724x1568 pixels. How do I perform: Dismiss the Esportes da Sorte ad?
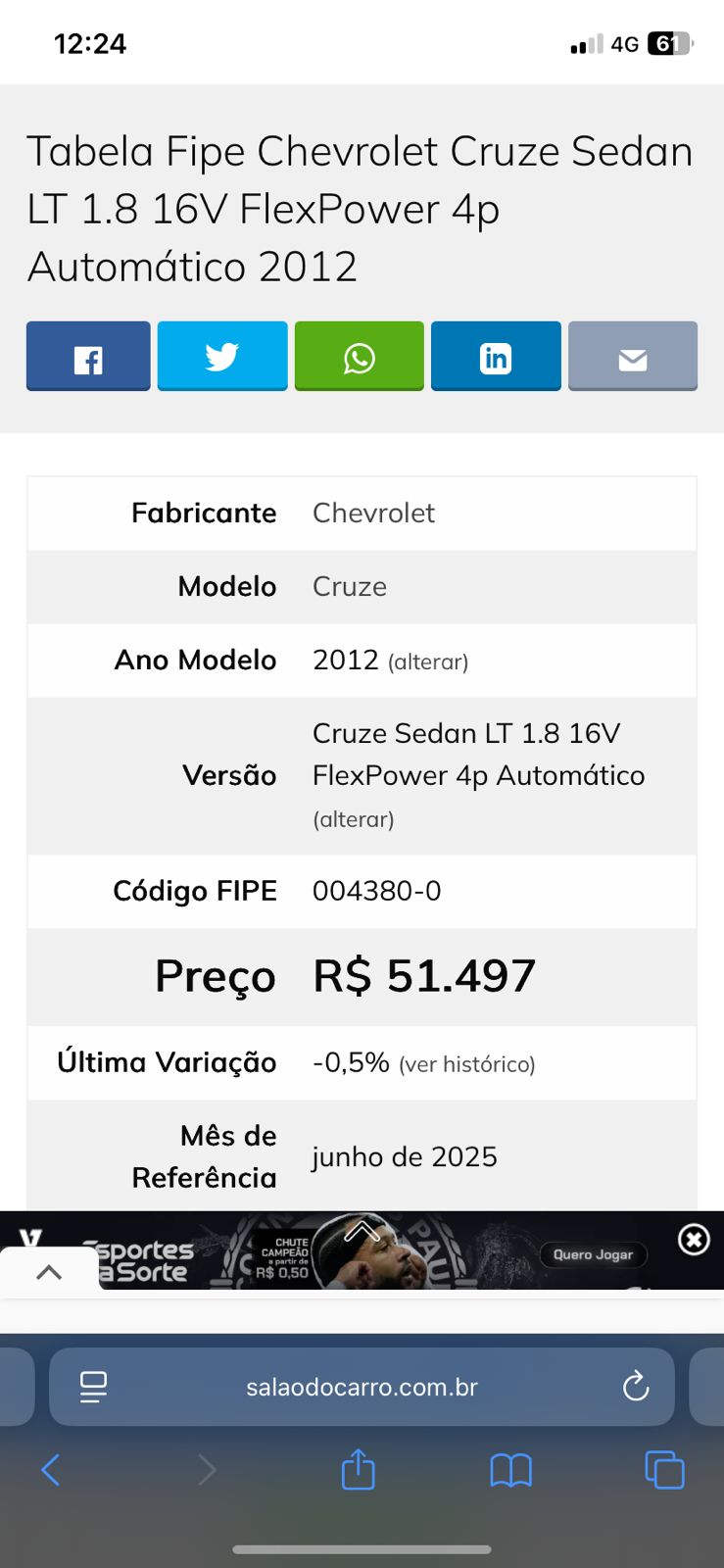(694, 1239)
